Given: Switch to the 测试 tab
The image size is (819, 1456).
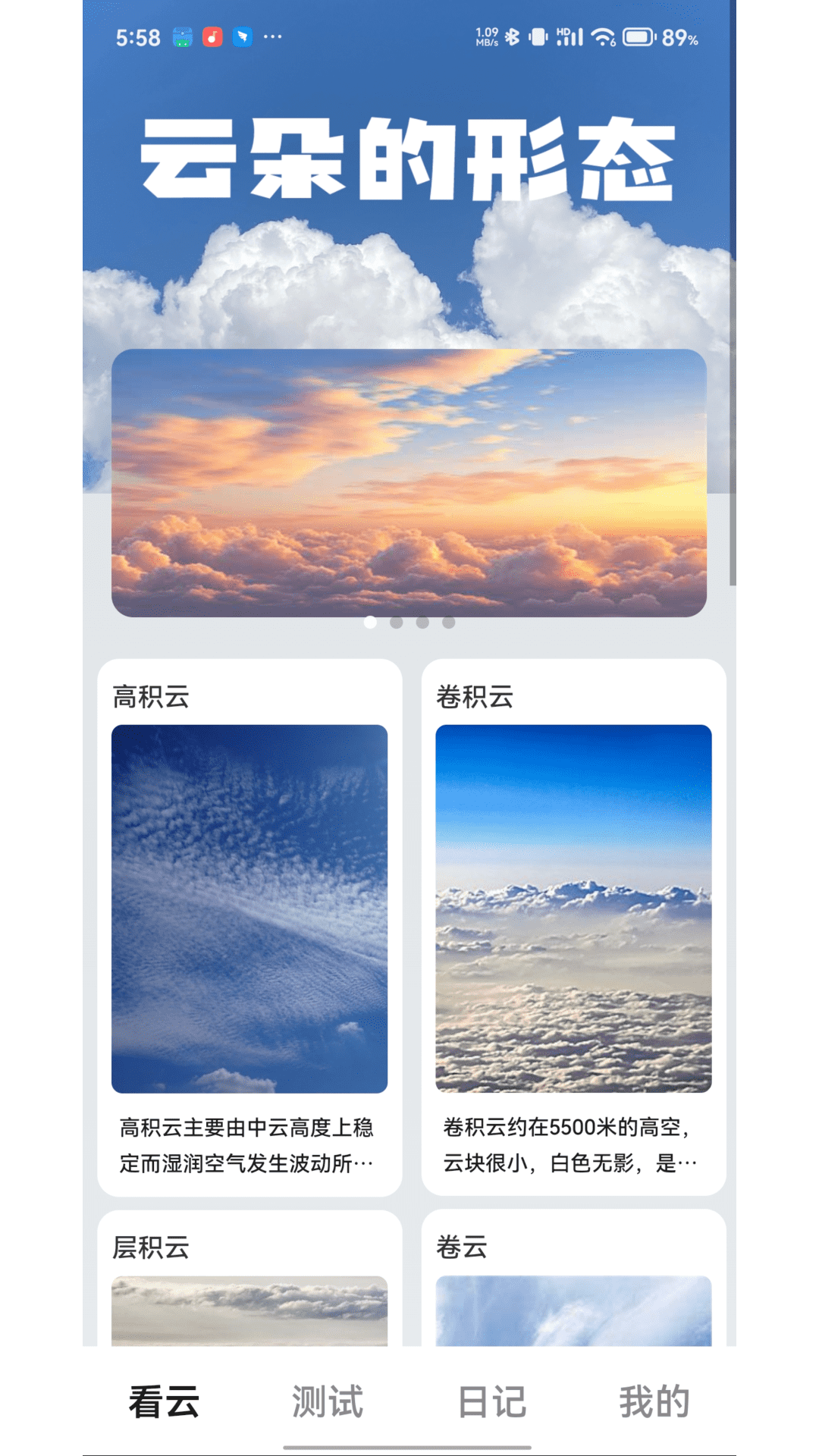Looking at the screenshot, I should tap(328, 1401).
